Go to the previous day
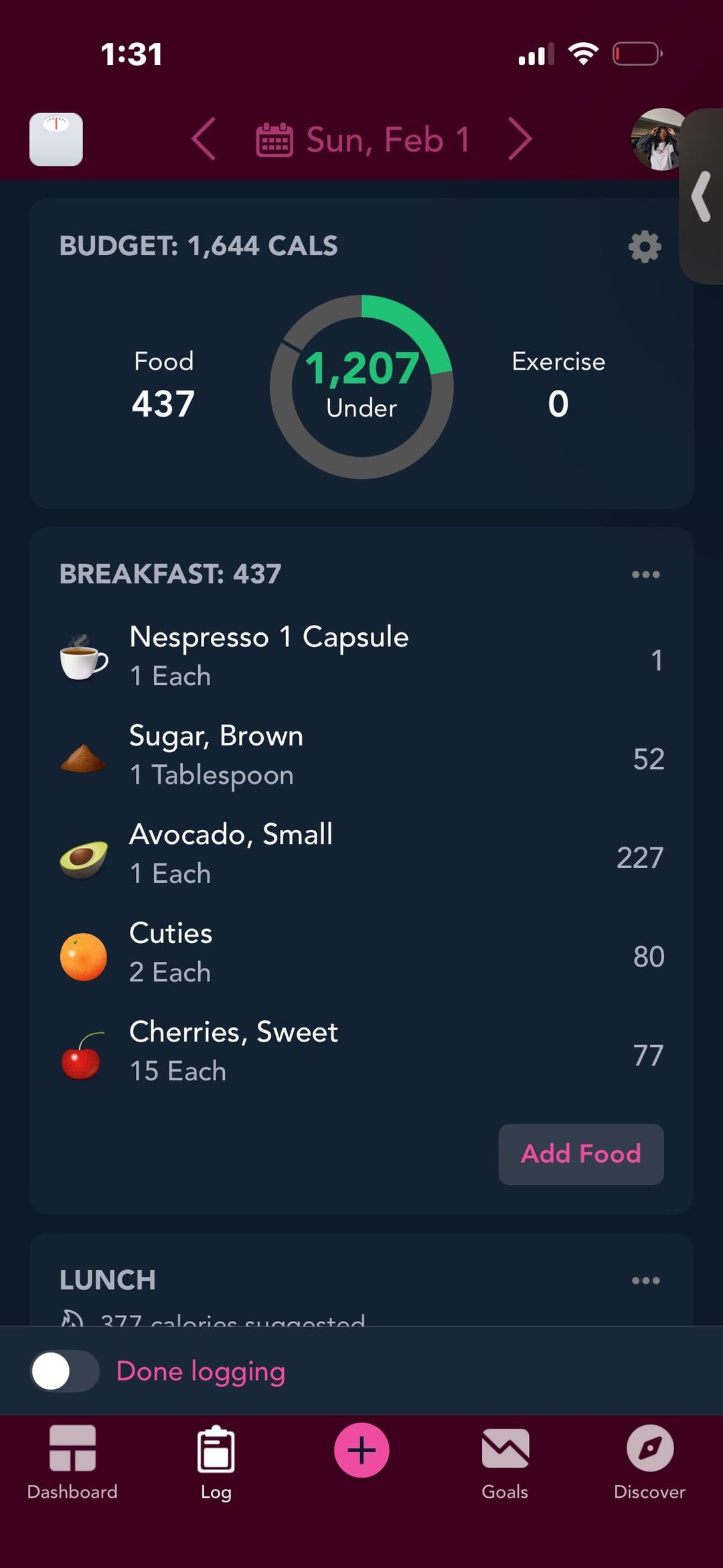The height and width of the screenshot is (1568, 723). coord(204,139)
